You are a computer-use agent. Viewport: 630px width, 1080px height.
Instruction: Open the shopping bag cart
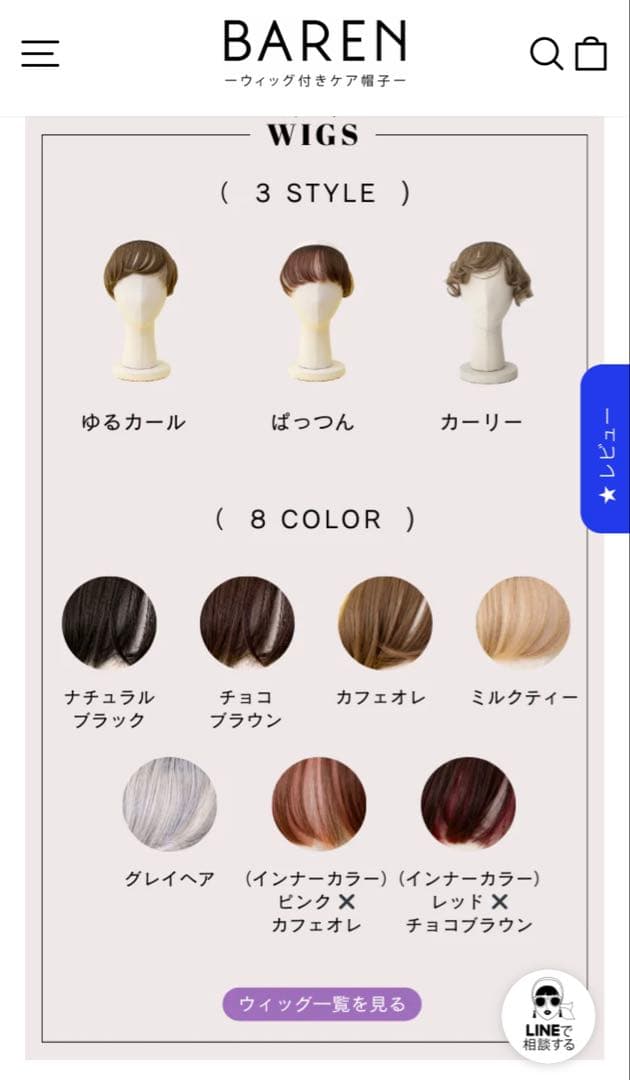(591, 53)
